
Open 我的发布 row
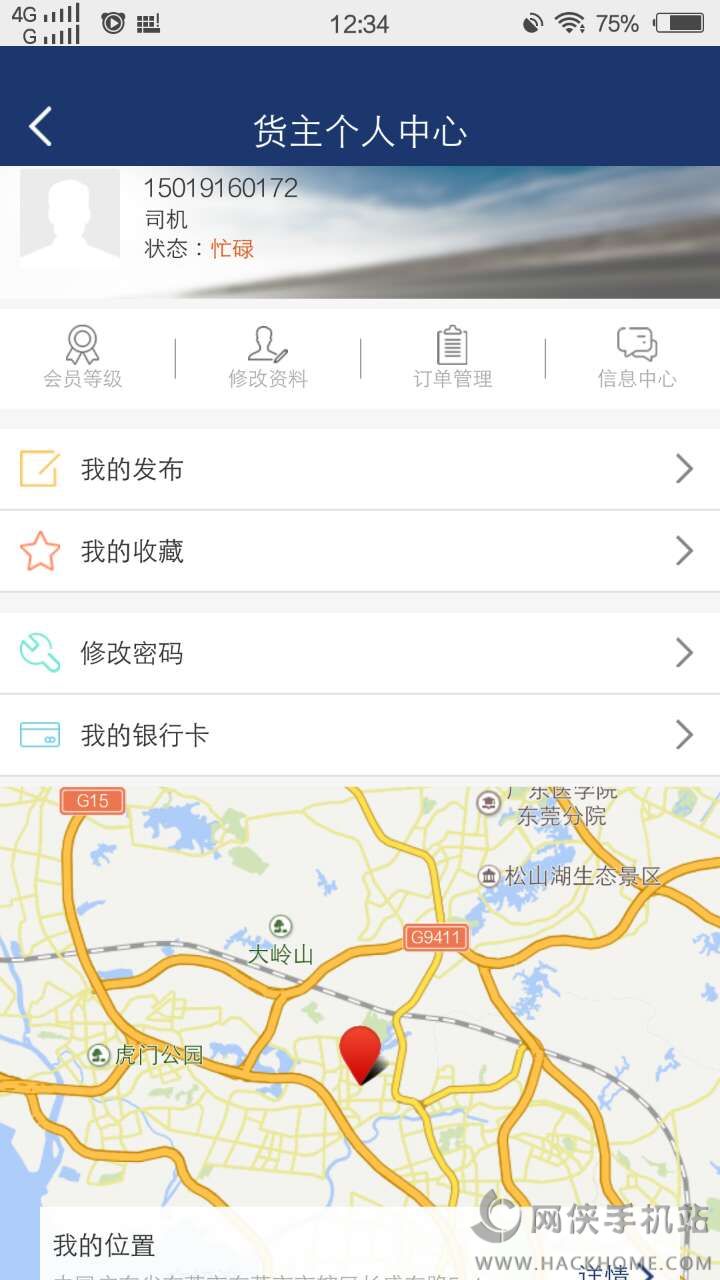[360, 469]
